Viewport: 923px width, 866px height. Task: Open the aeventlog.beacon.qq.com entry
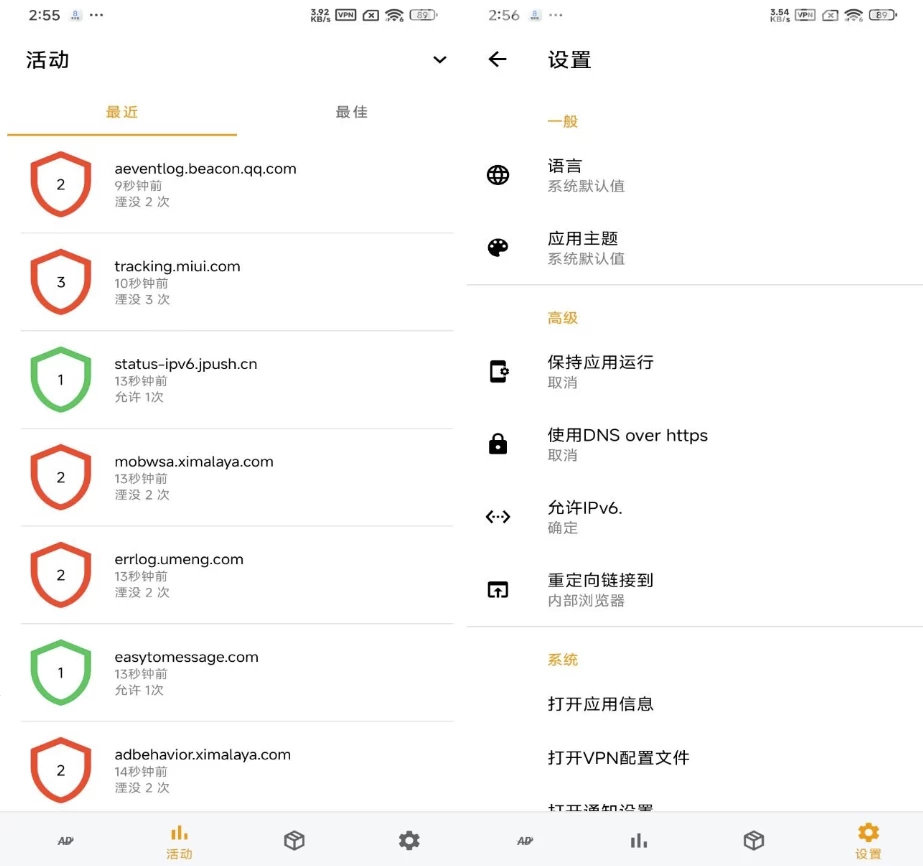click(205, 185)
